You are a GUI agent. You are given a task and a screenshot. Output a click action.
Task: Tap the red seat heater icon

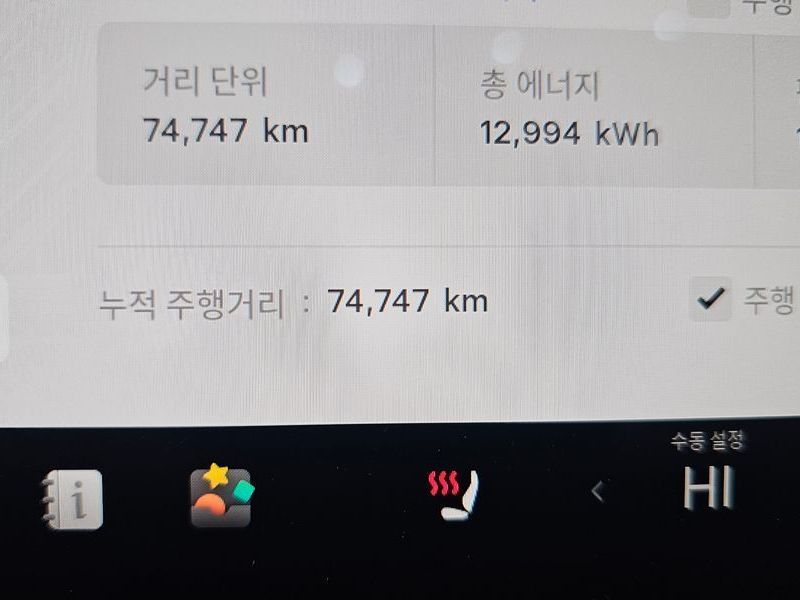pos(453,495)
